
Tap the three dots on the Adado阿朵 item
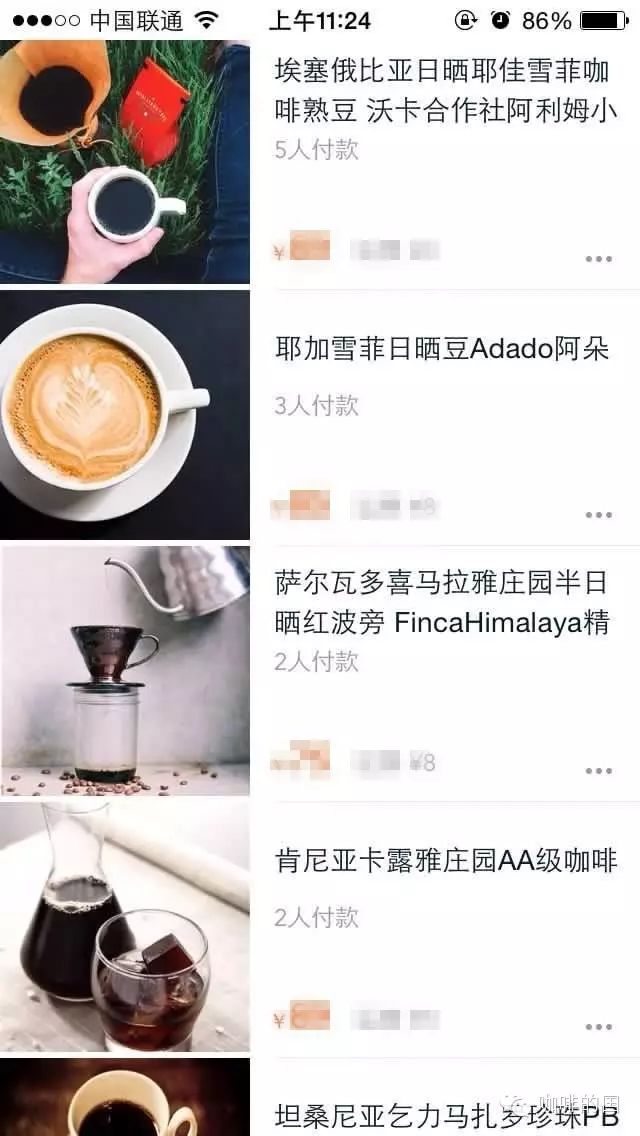tap(598, 515)
